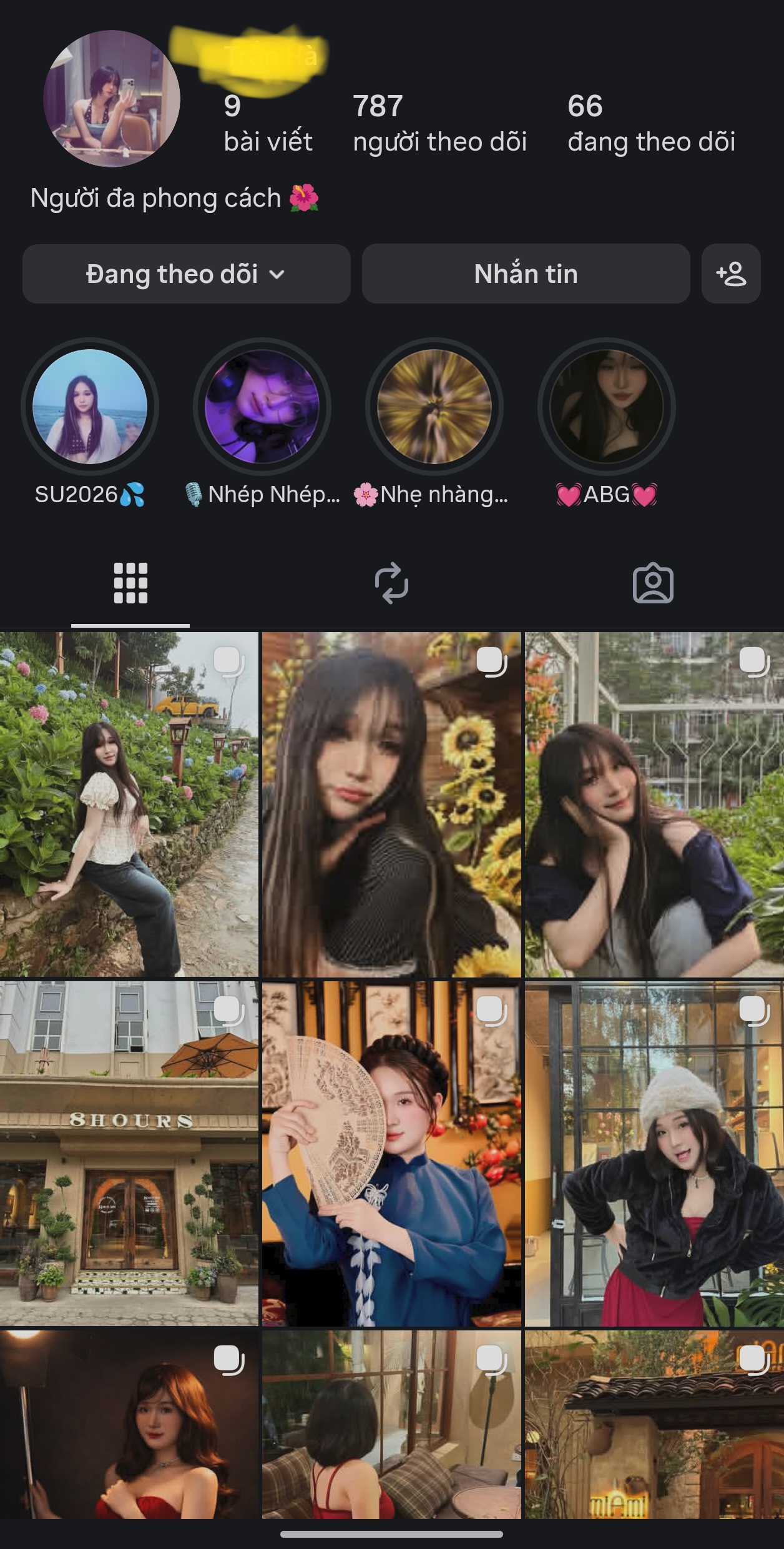Open the hydrangea garden post
Viewport: 784px width, 1549px height.
(x=129, y=804)
